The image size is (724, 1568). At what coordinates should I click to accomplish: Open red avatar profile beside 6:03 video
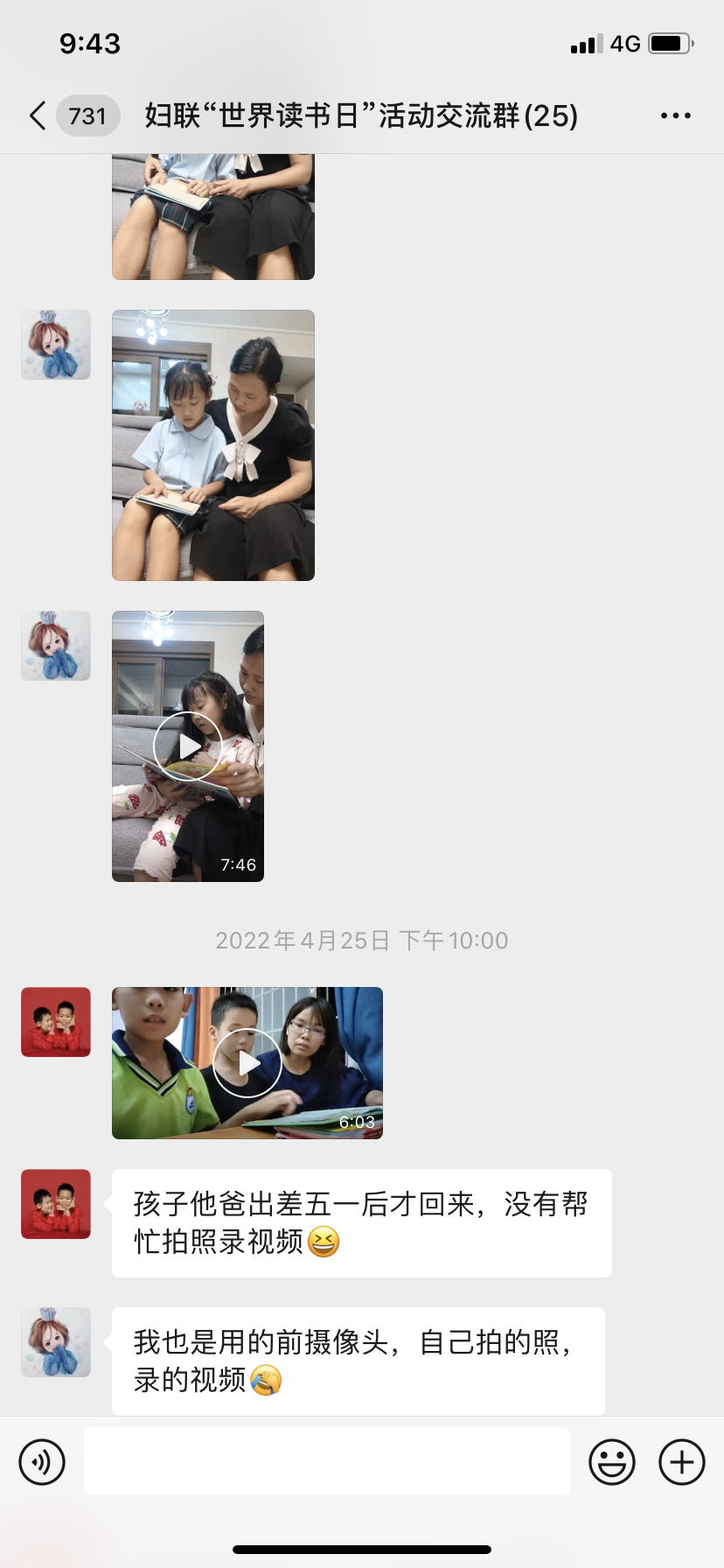click(x=56, y=1022)
